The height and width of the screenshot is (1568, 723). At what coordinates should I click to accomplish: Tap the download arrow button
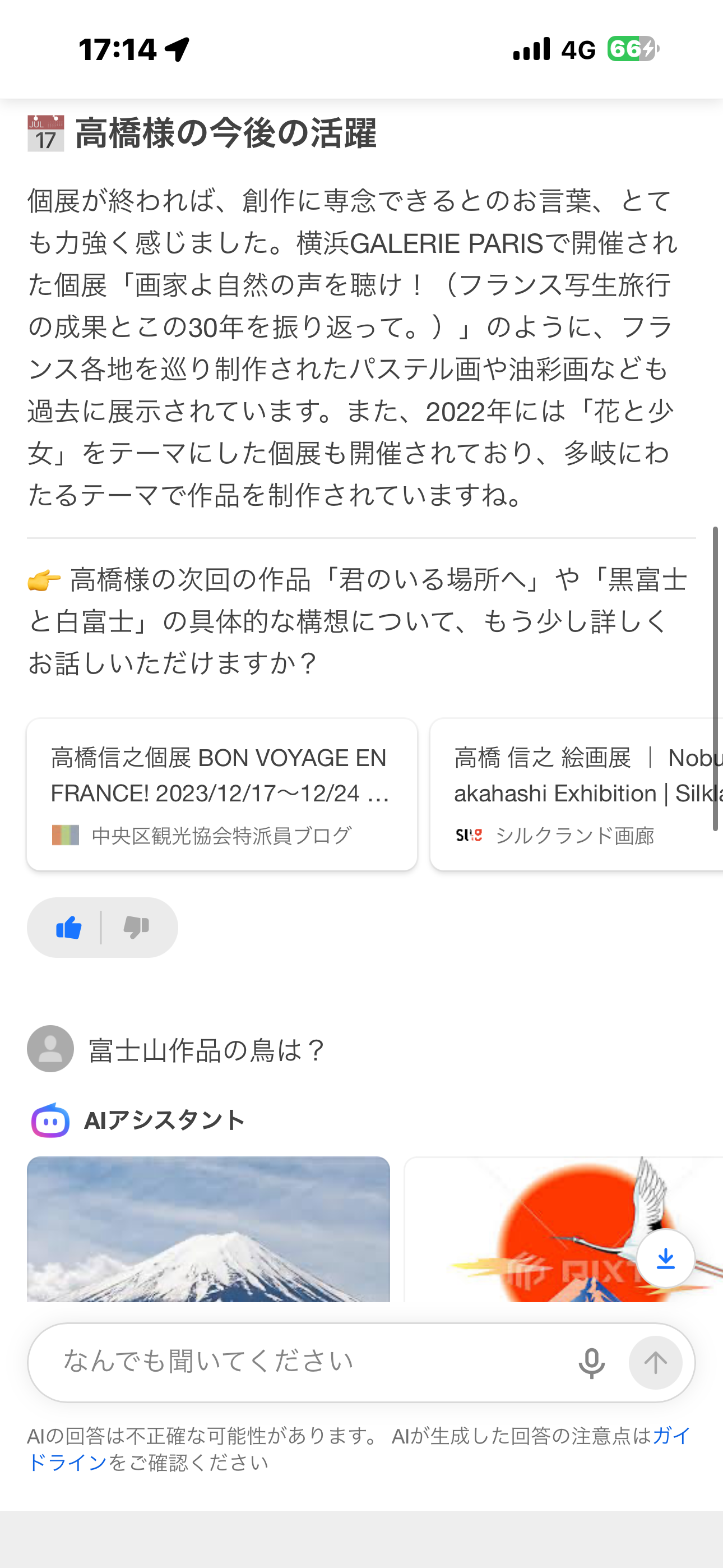tap(666, 1258)
